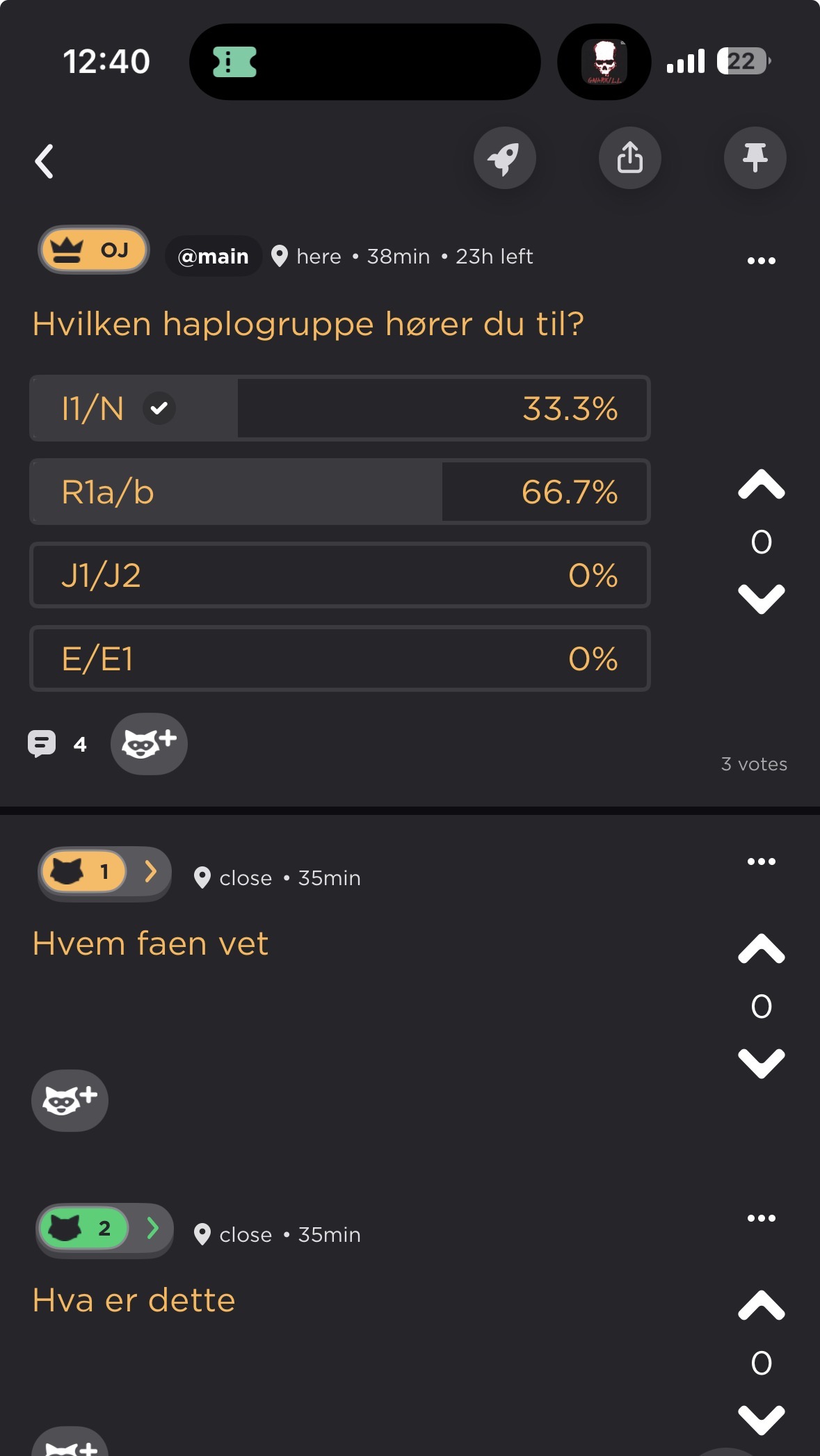Select the R1a/b poll option

(x=339, y=492)
